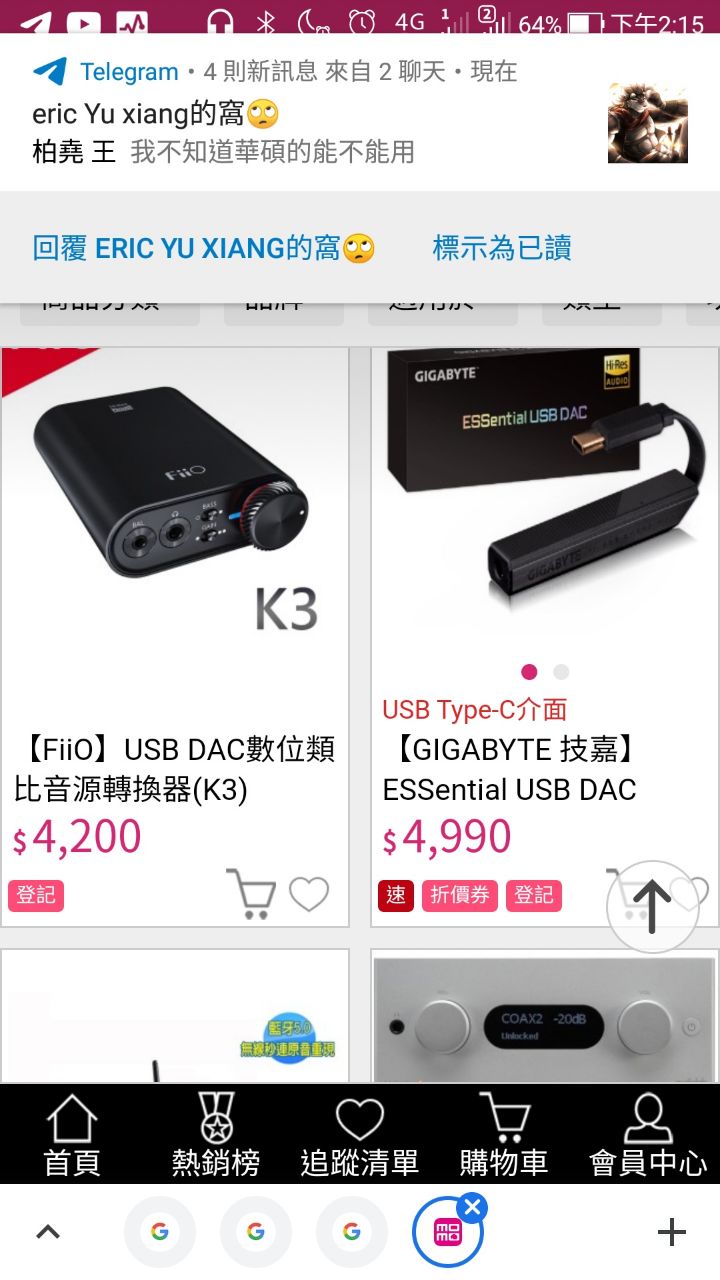720x1280 pixels.
Task: Open the FiiO K3 USB DAC product card
Action: (175, 520)
